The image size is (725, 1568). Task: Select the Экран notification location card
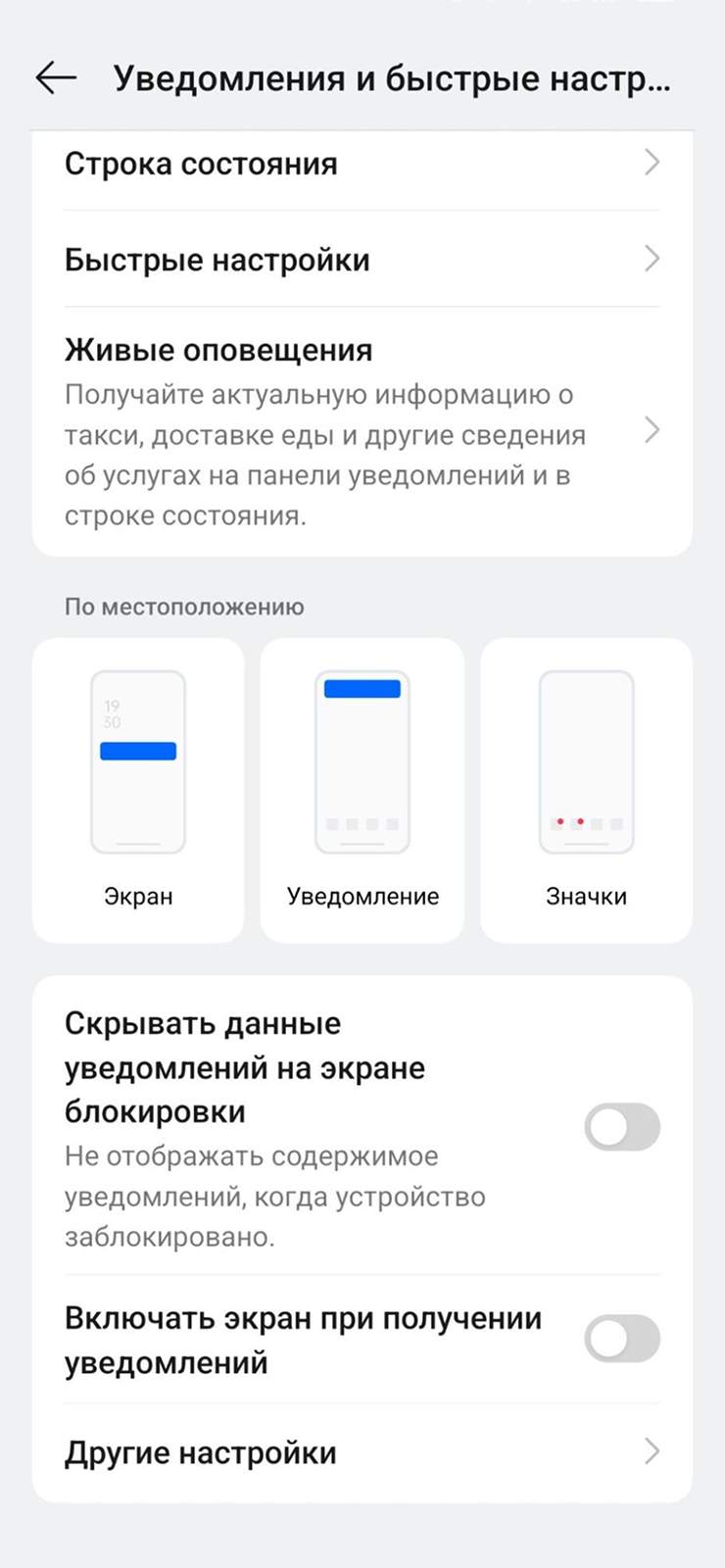tap(138, 790)
